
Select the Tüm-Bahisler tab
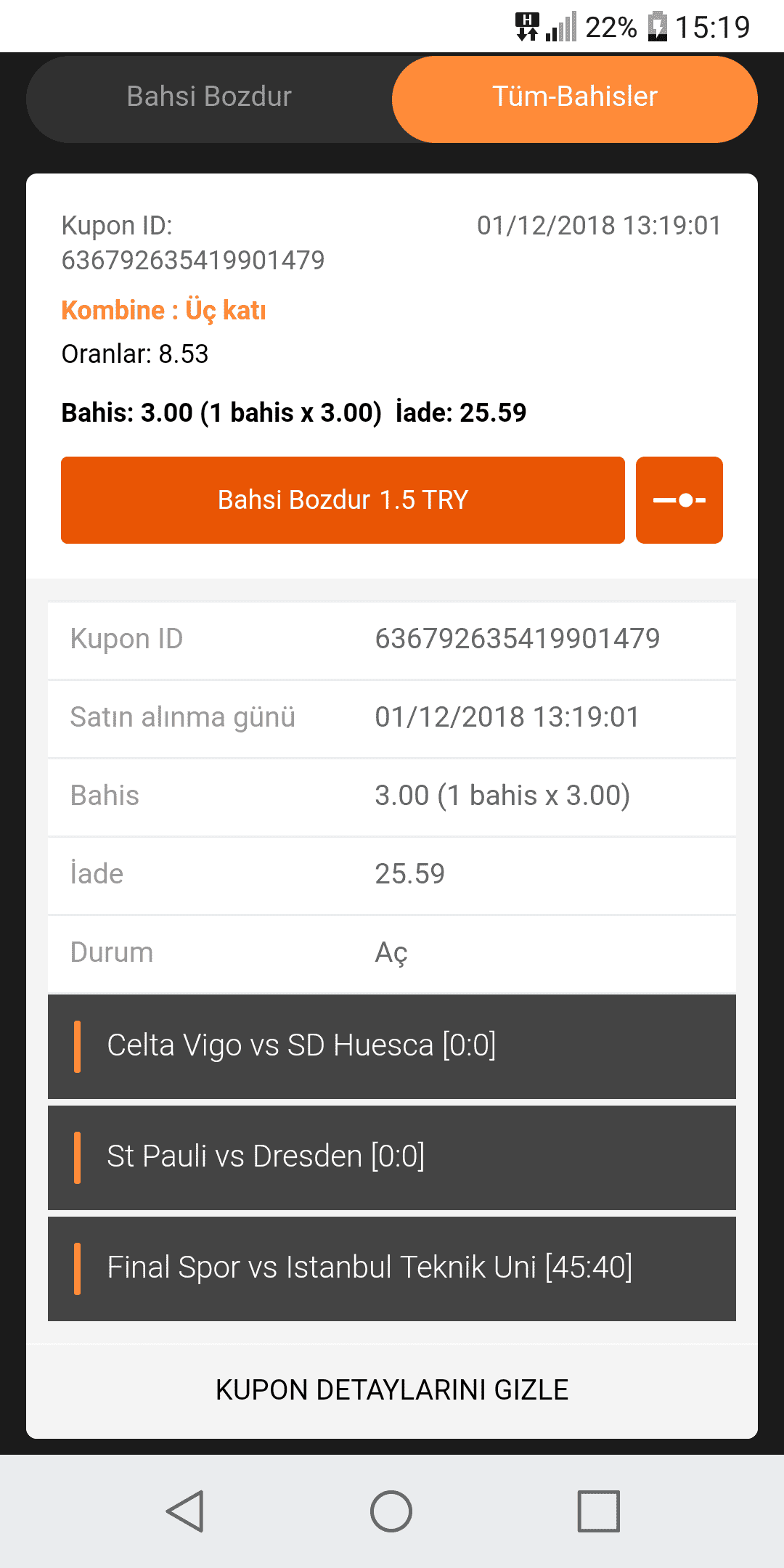575,97
